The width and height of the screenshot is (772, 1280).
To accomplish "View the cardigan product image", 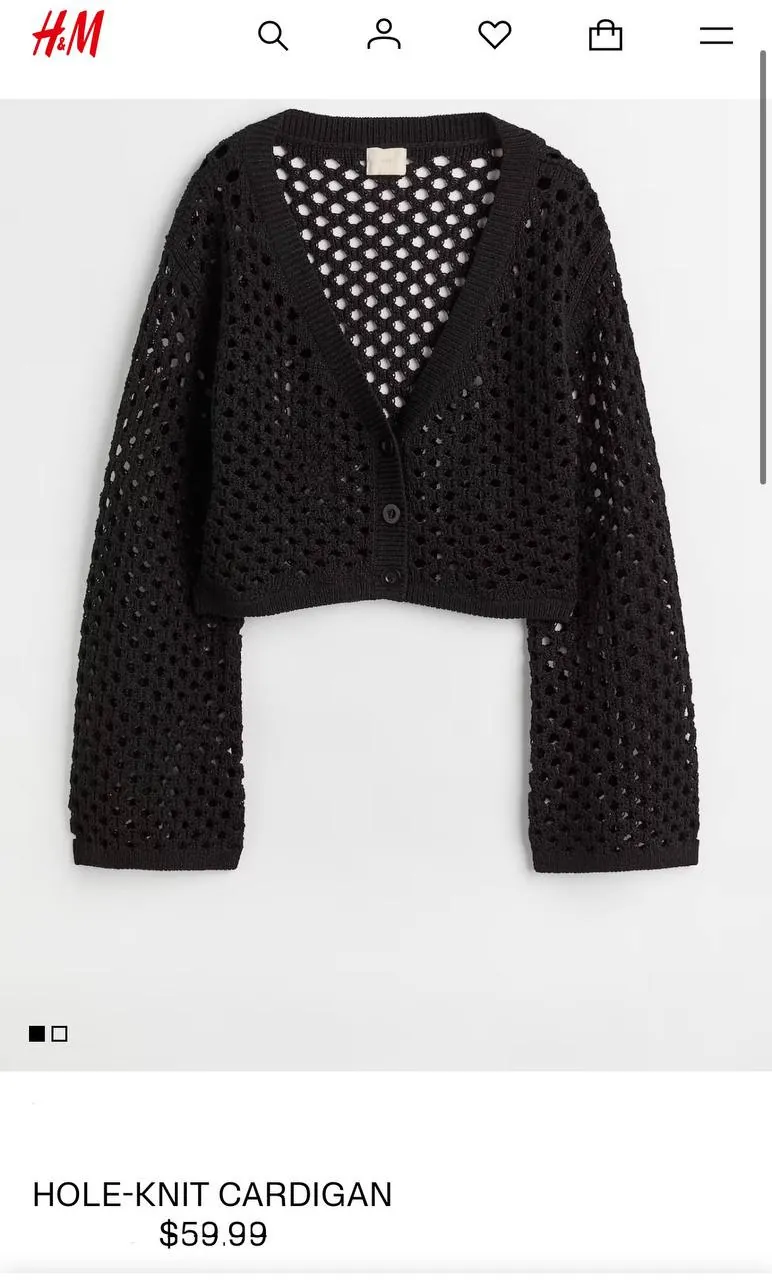I will 386,584.
